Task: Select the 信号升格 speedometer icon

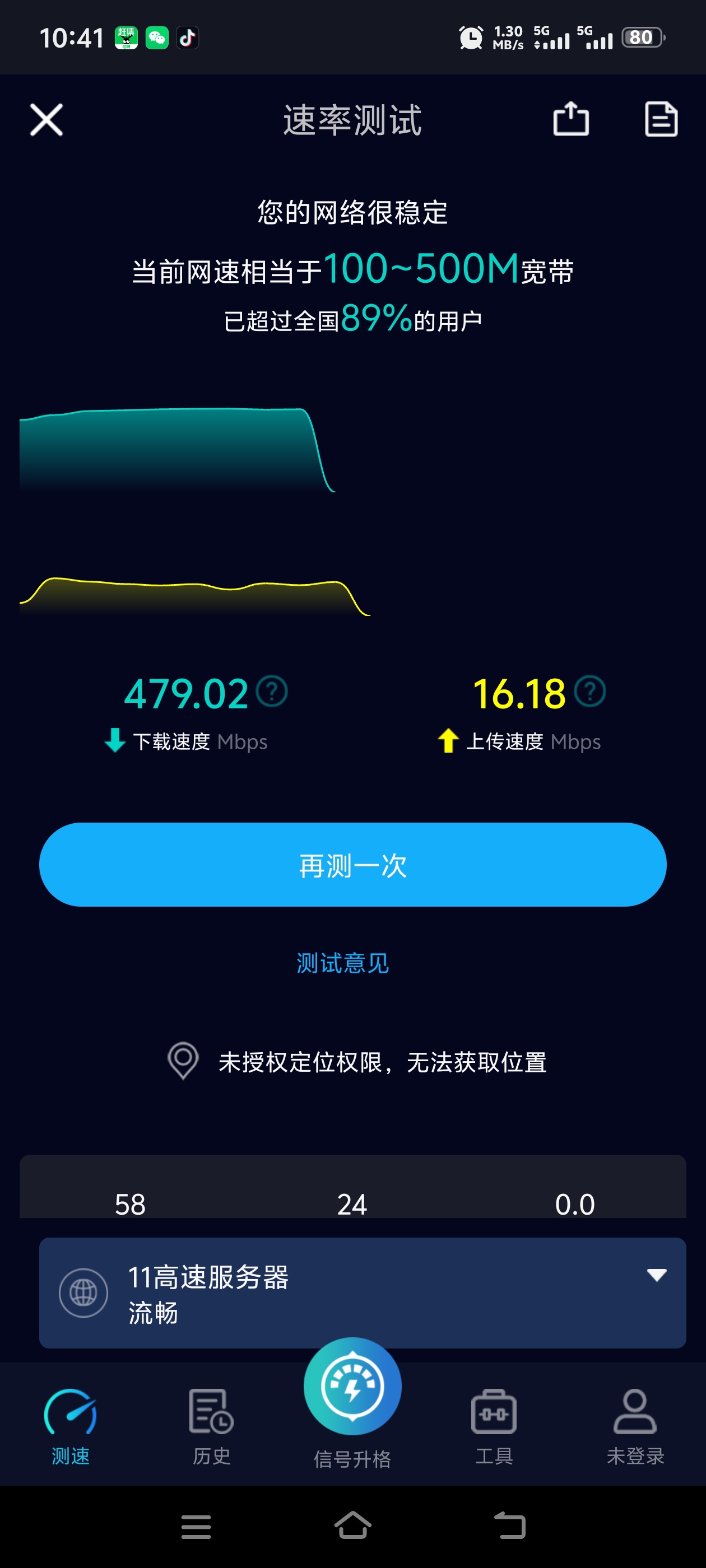Action: coord(354,1386)
